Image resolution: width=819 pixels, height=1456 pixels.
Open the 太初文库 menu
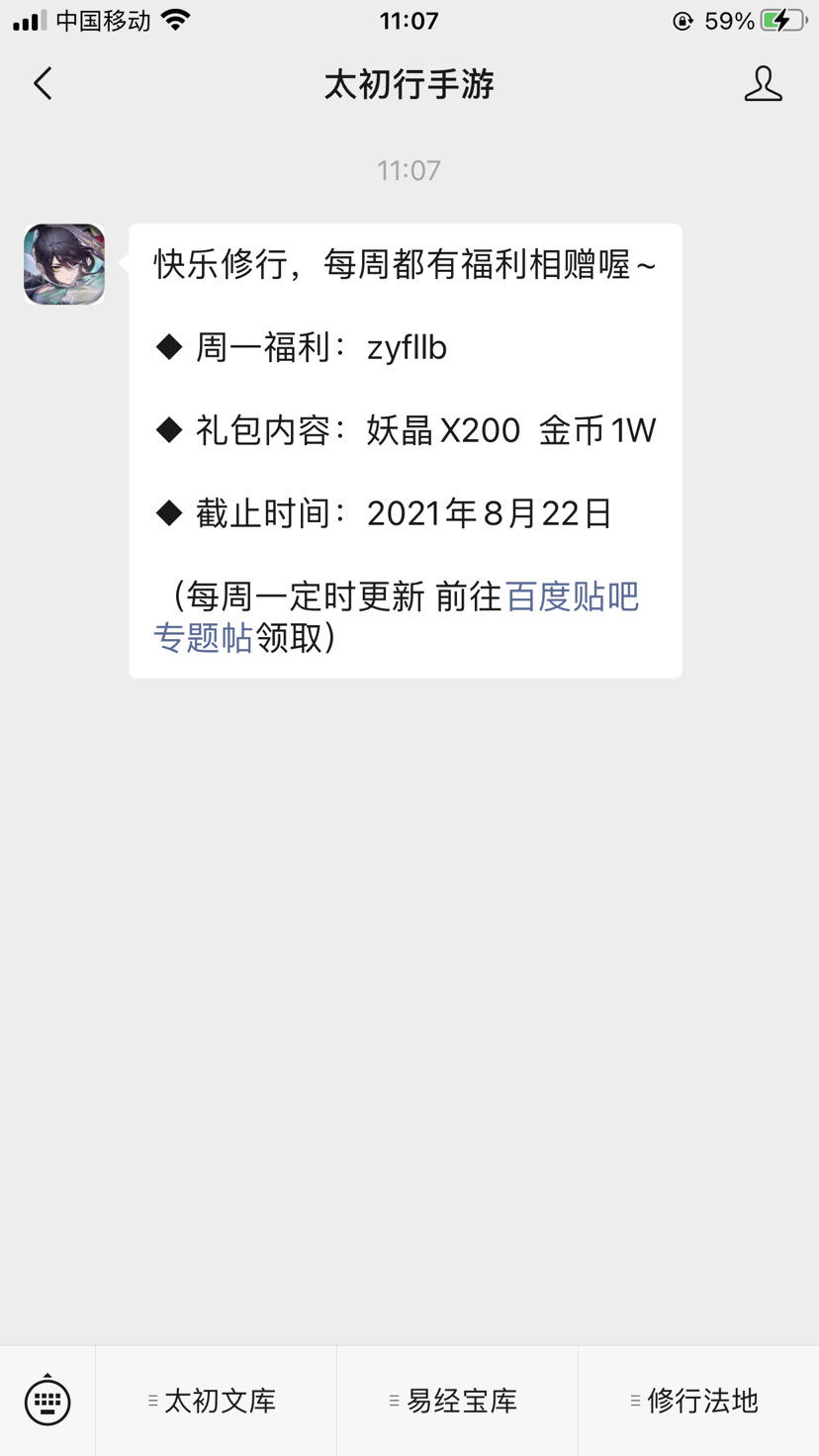coord(216,1401)
